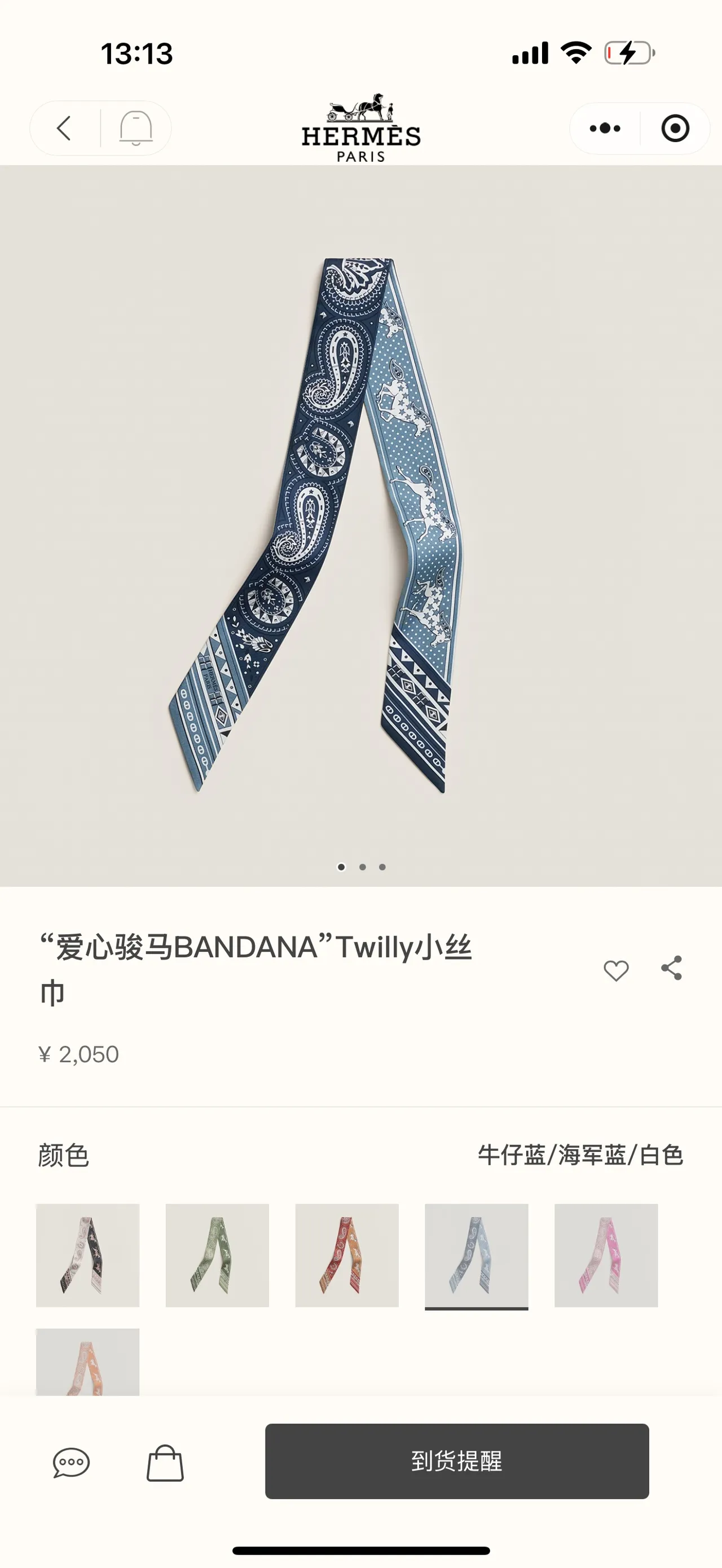Close the mini program with the circle button

(675, 128)
